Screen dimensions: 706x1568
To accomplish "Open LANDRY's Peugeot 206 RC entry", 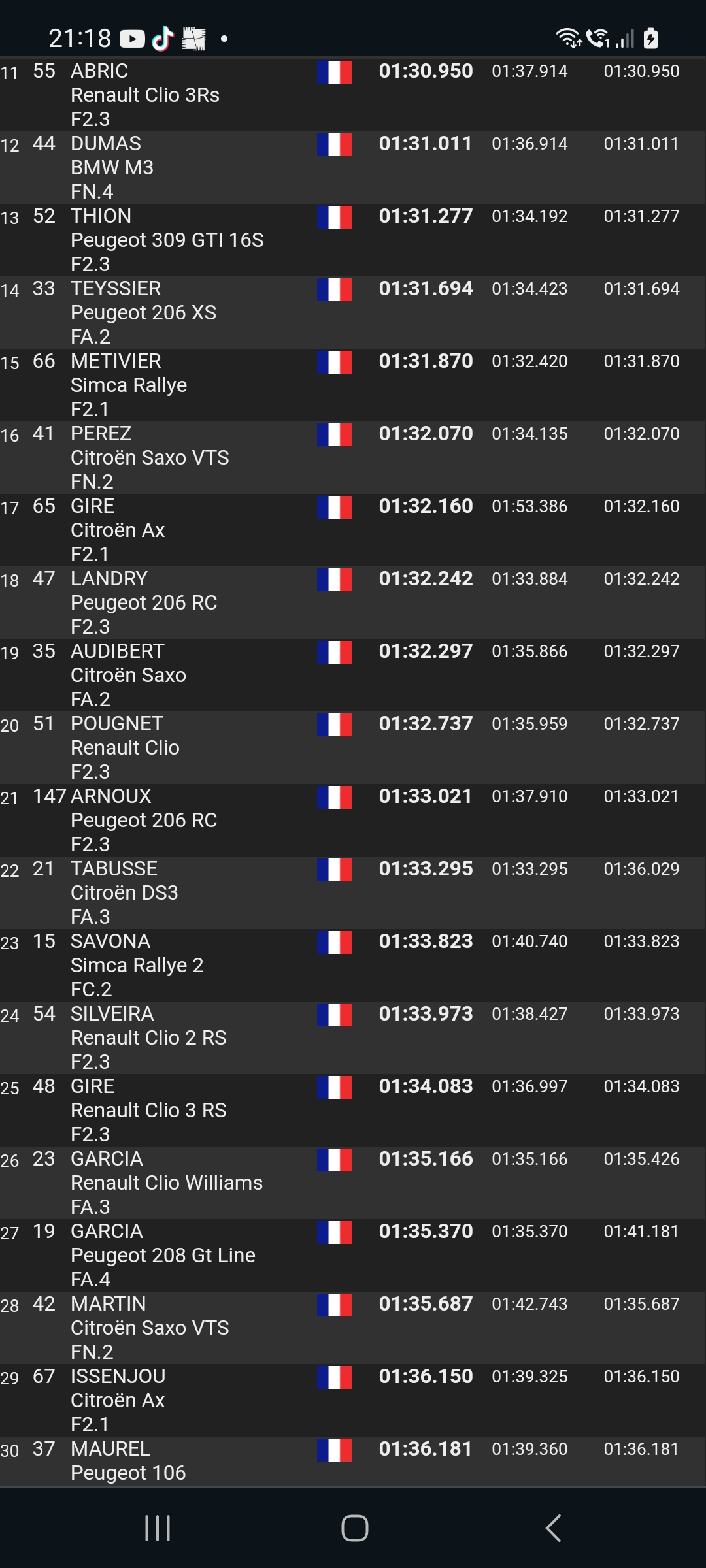I will point(353,602).
